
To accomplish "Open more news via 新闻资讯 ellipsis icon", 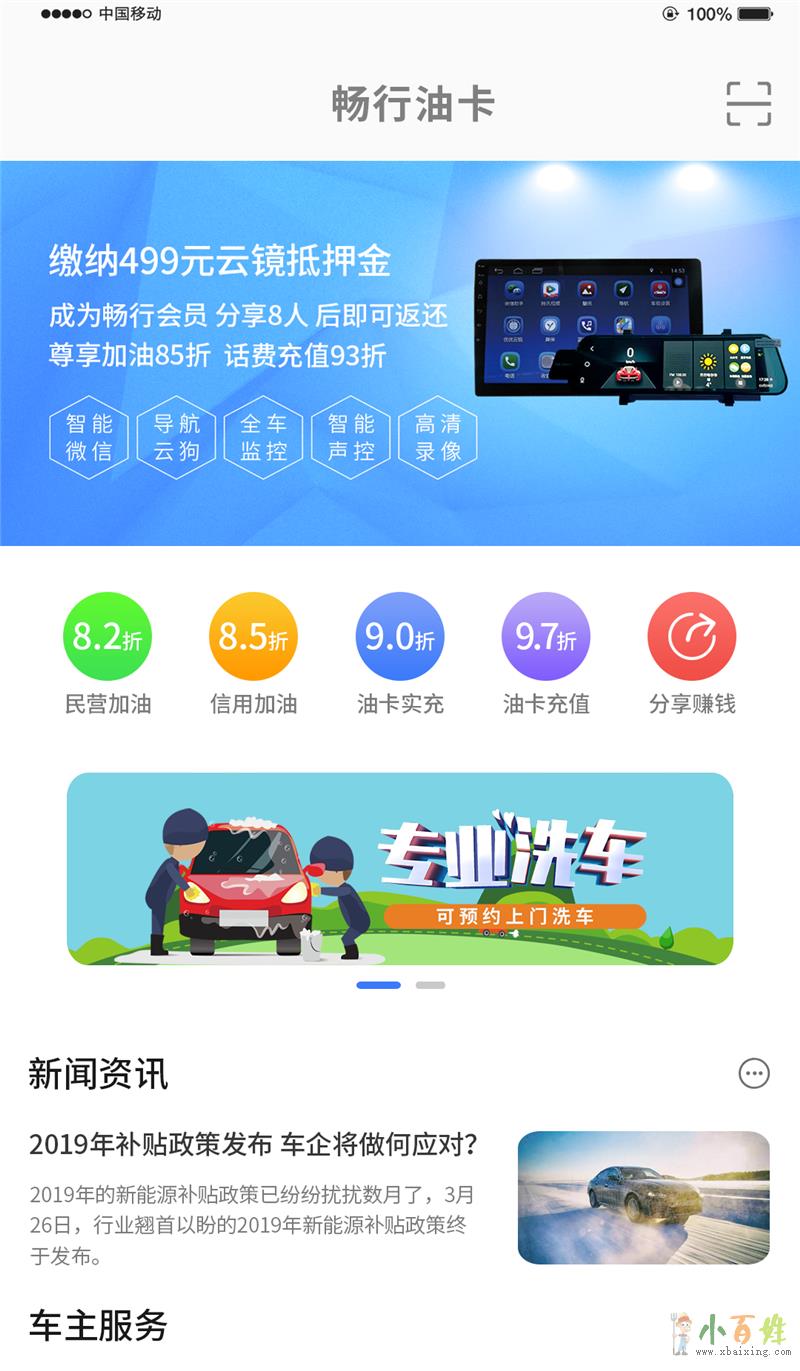I will (x=754, y=1074).
